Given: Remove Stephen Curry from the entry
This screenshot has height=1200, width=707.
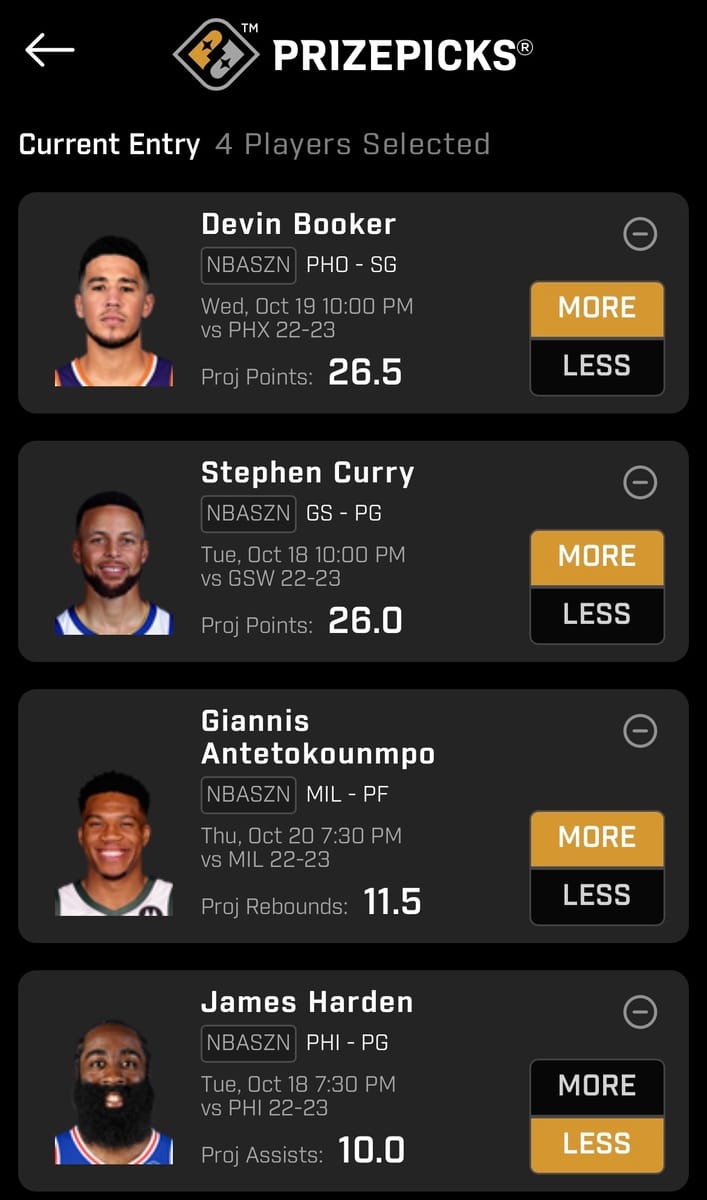Looking at the screenshot, I should point(640,483).
